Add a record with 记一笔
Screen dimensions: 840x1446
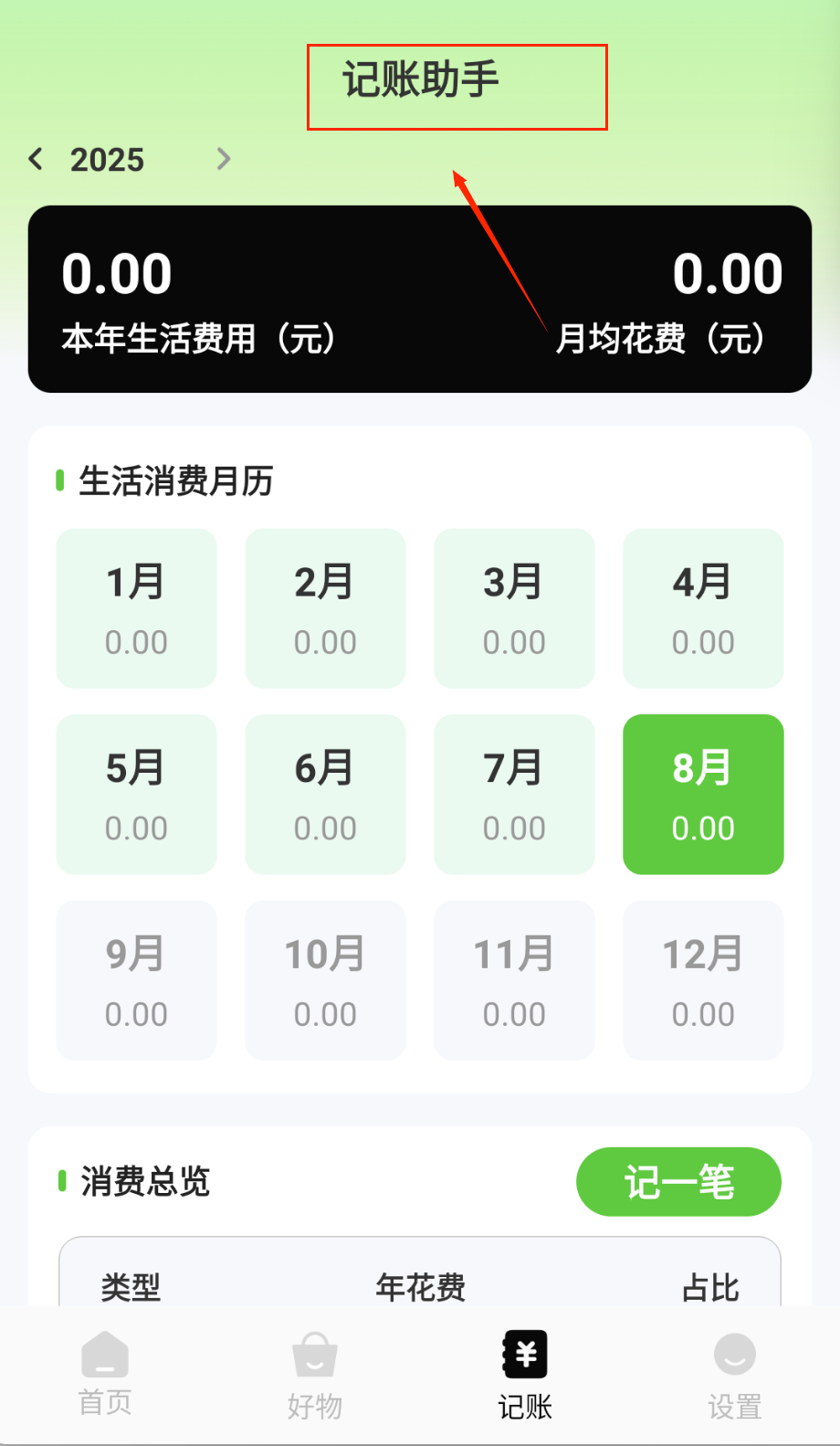point(678,1182)
